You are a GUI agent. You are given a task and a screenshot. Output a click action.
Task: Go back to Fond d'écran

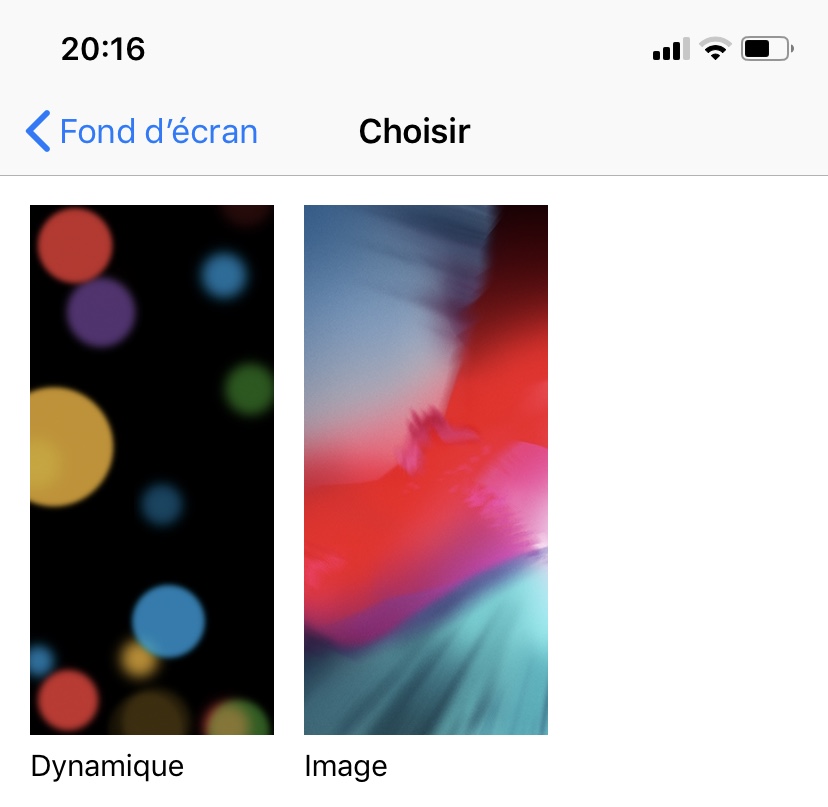coord(141,132)
